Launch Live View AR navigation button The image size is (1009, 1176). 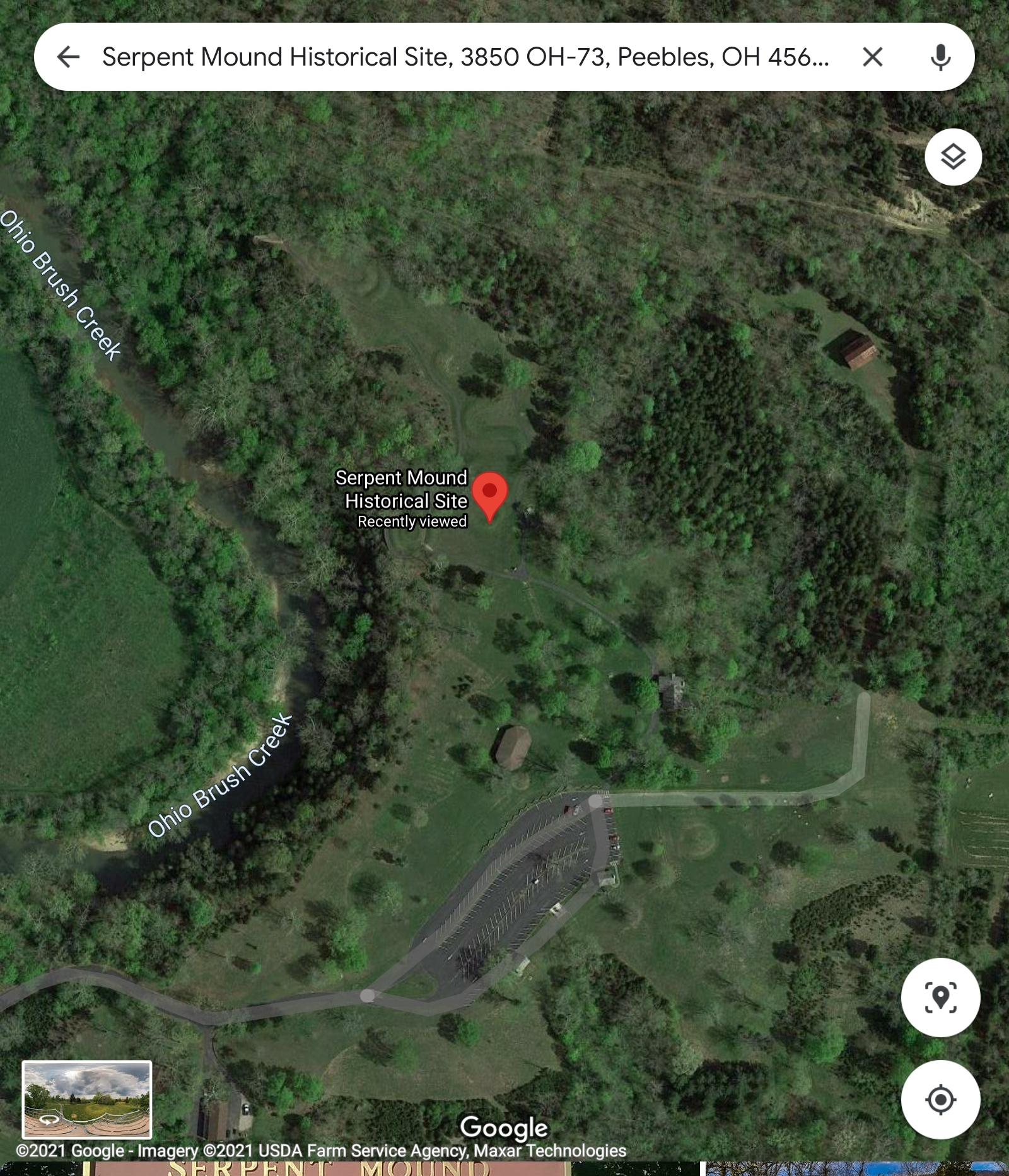pos(940,997)
